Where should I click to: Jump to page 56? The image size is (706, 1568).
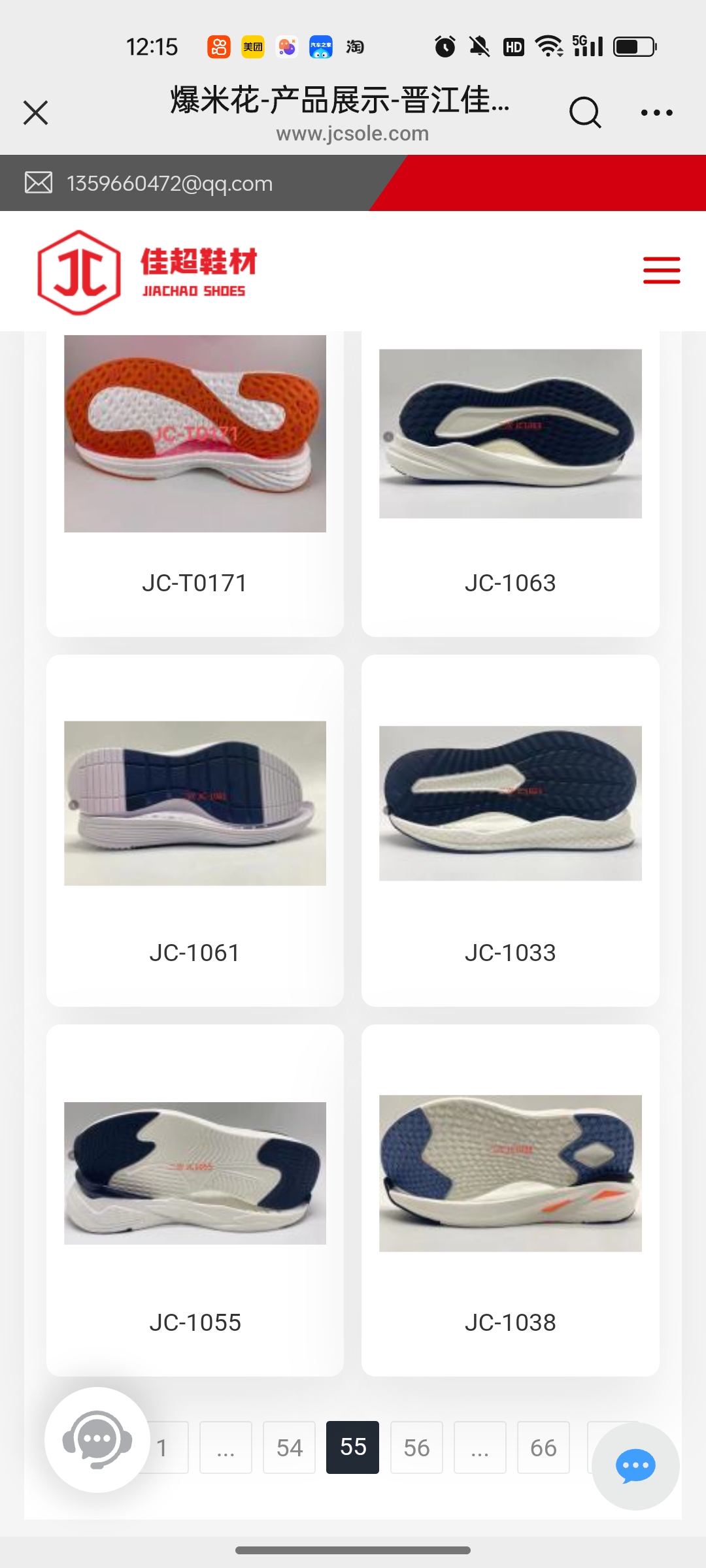click(x=416, y=1447)
